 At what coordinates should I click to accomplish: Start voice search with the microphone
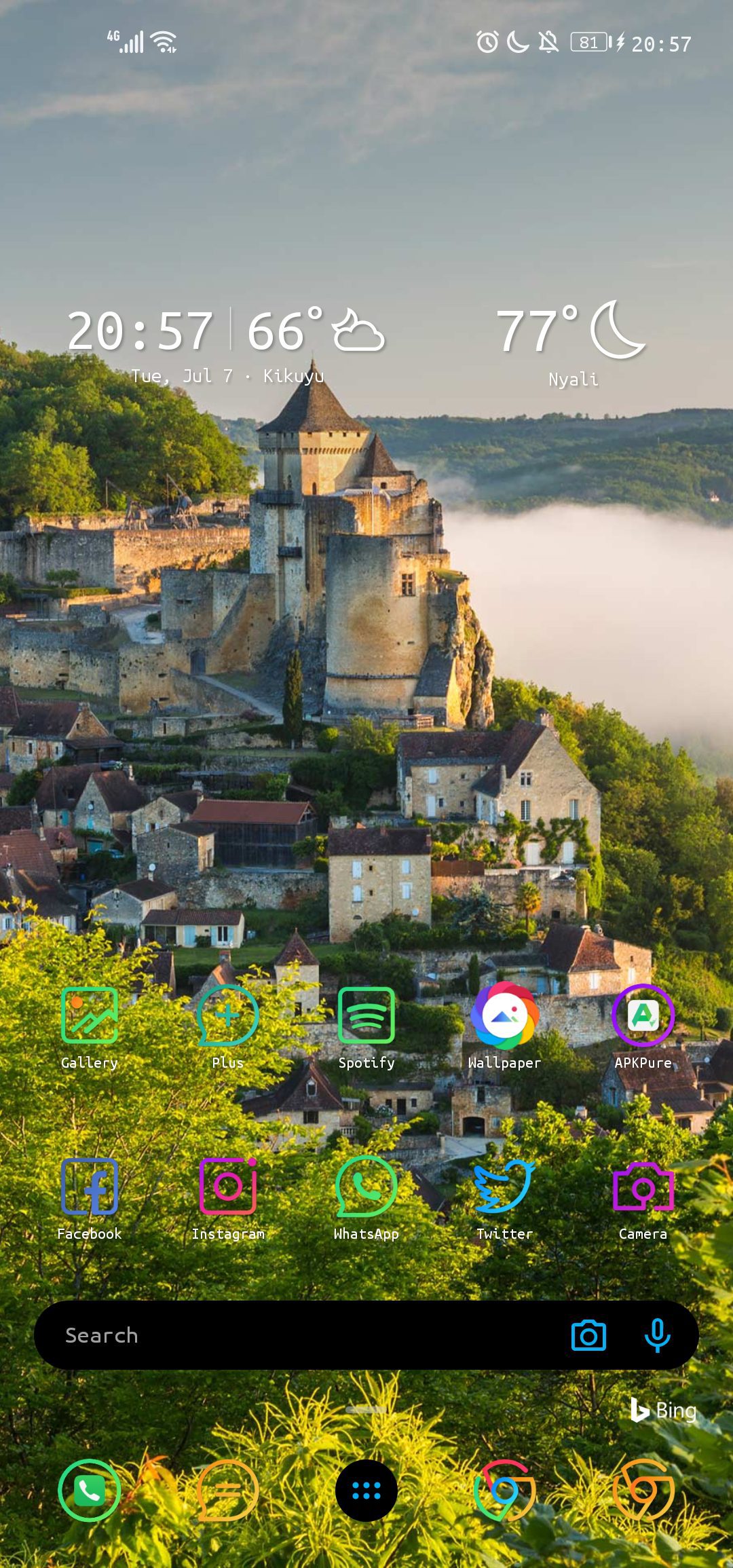(657, 1335)
